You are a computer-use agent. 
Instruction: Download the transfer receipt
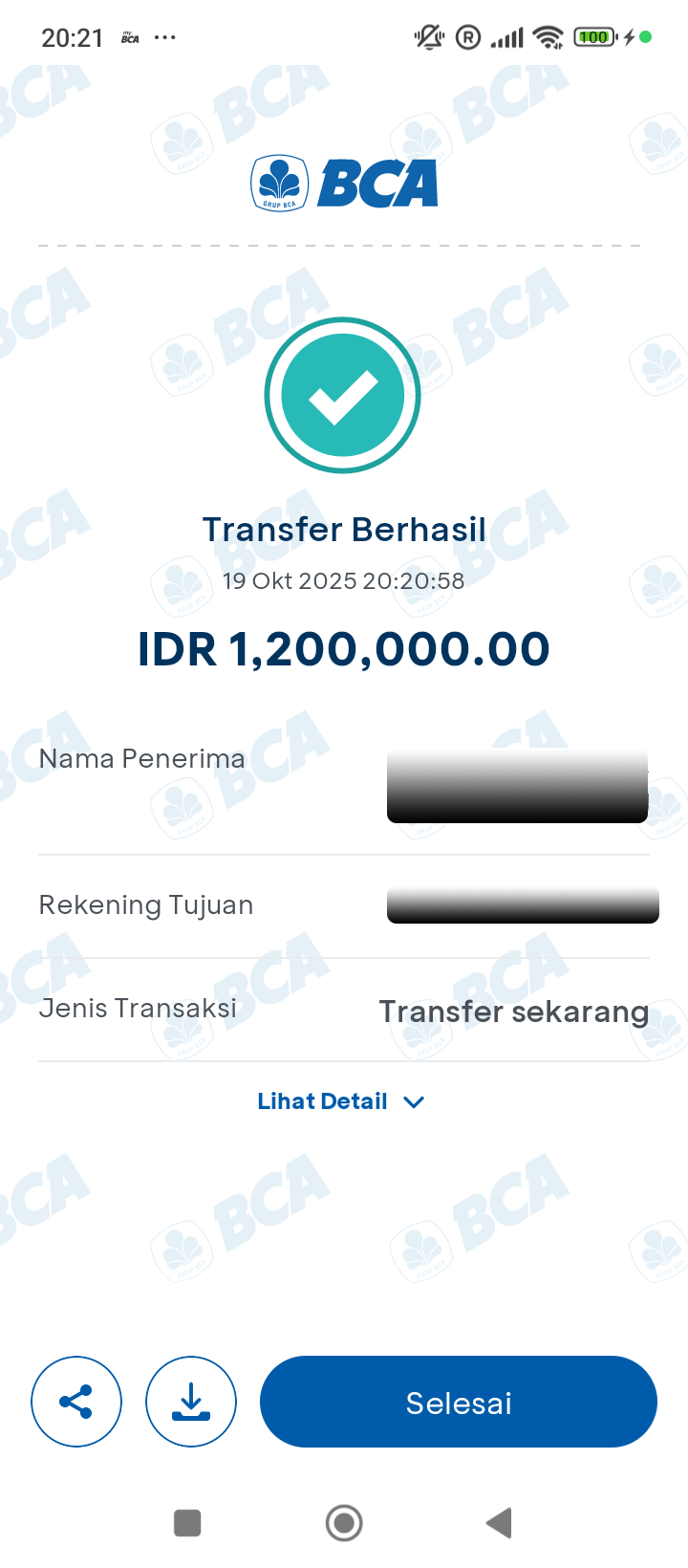pyautogui.click(x=191, y=1402)
